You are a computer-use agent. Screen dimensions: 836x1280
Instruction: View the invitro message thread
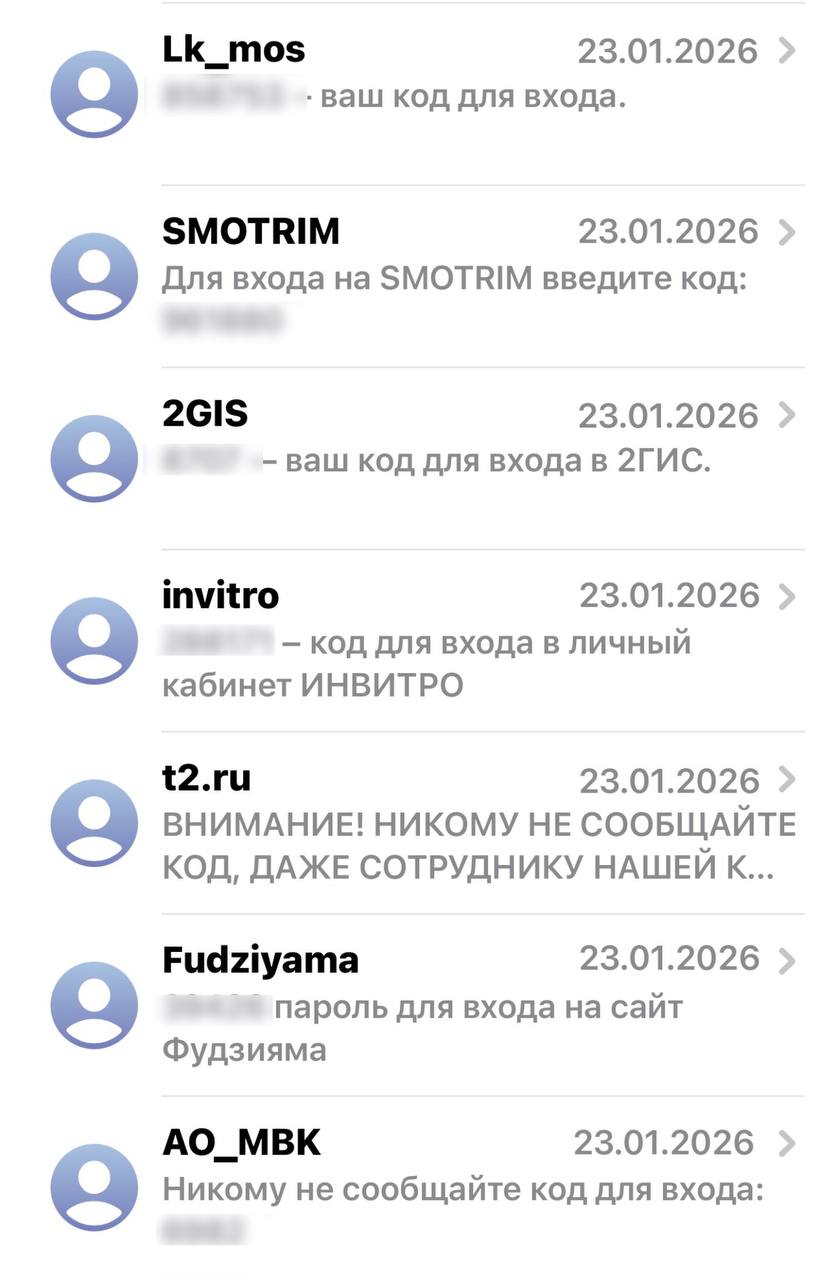pyautogui.click(x=450, y=640)
